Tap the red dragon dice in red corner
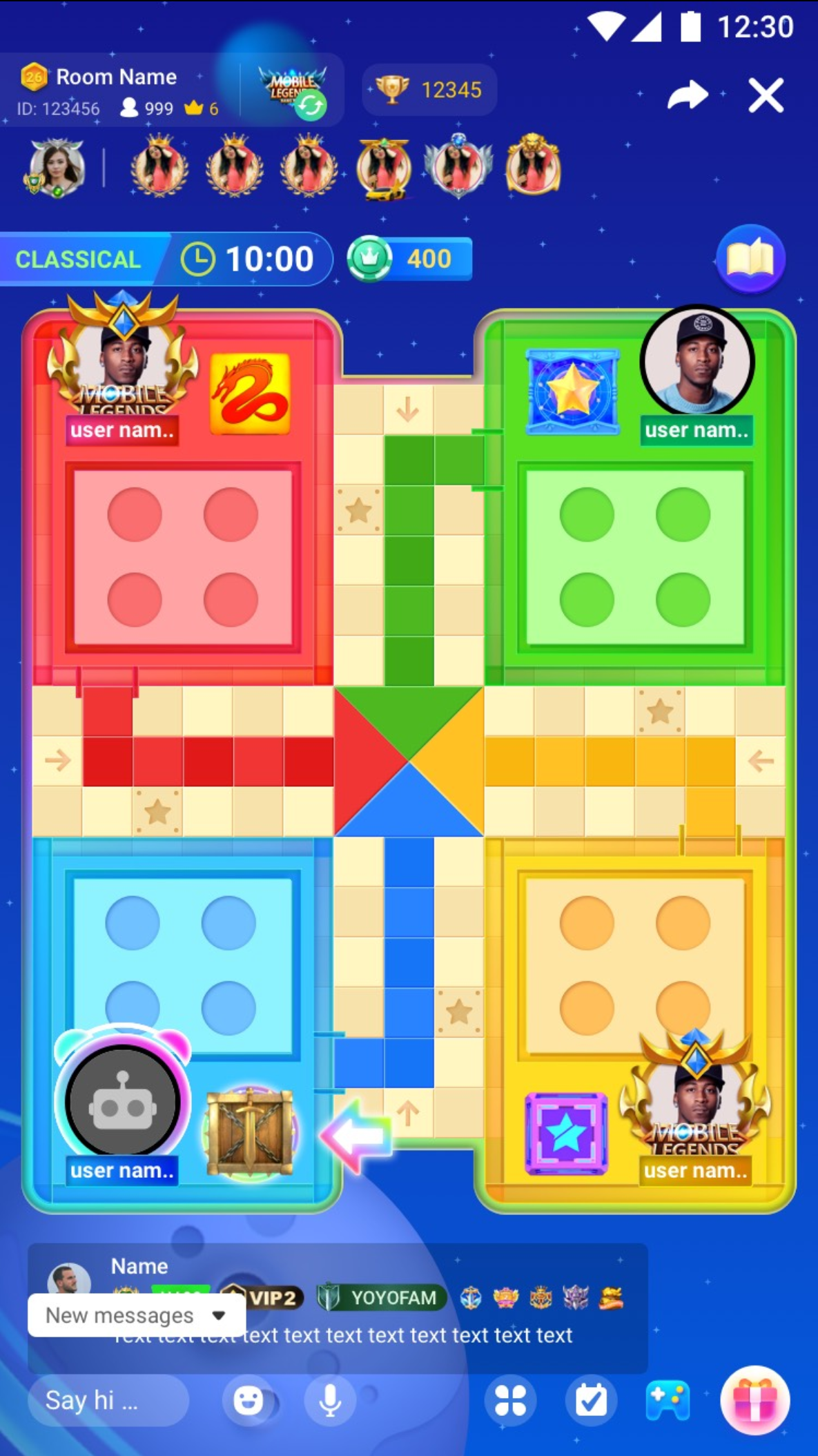This screenshot has height=1456, width=818. pyautogui.click(x=250, y=394)
